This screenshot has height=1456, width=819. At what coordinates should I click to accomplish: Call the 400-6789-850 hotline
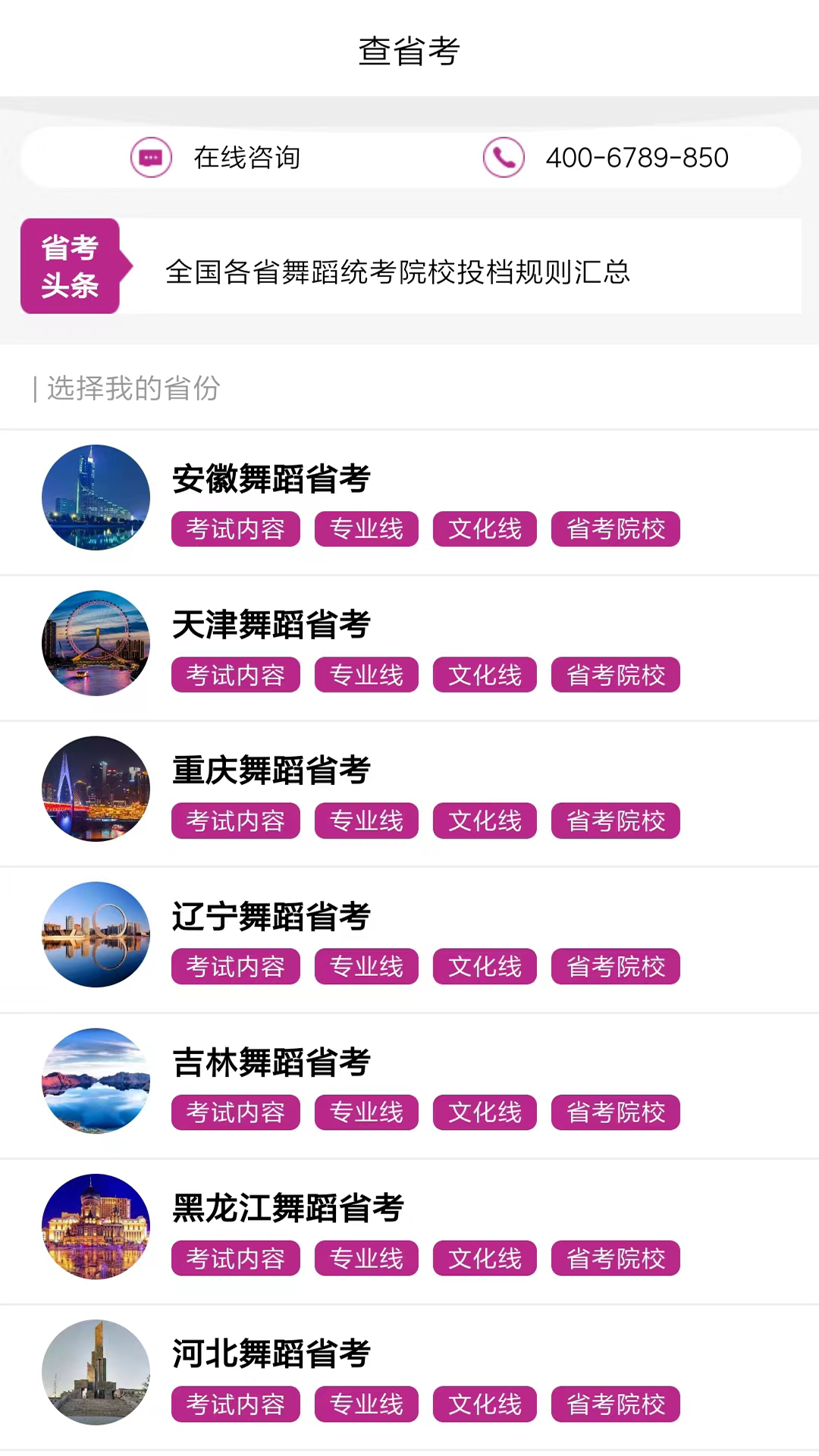[x=607, y=158]
